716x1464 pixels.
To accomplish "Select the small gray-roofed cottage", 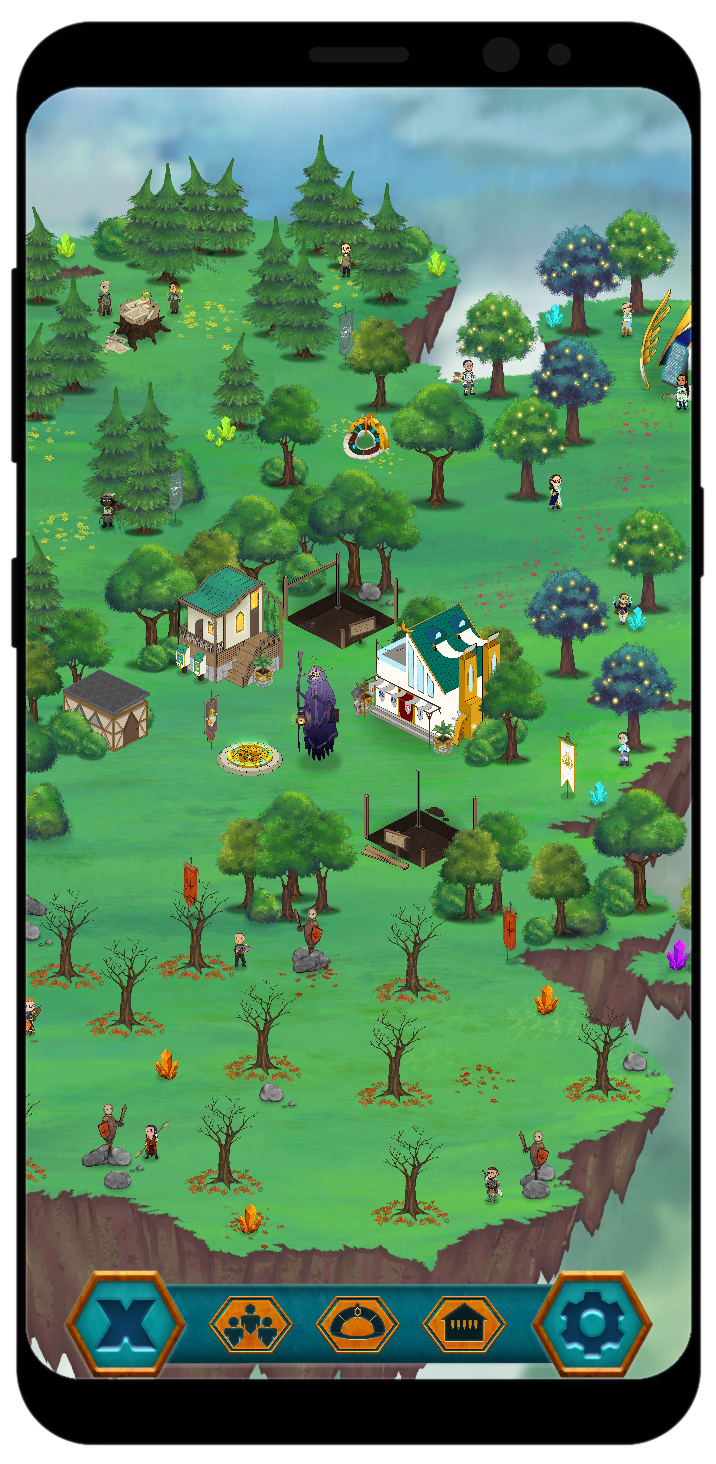I will point(107,708).
